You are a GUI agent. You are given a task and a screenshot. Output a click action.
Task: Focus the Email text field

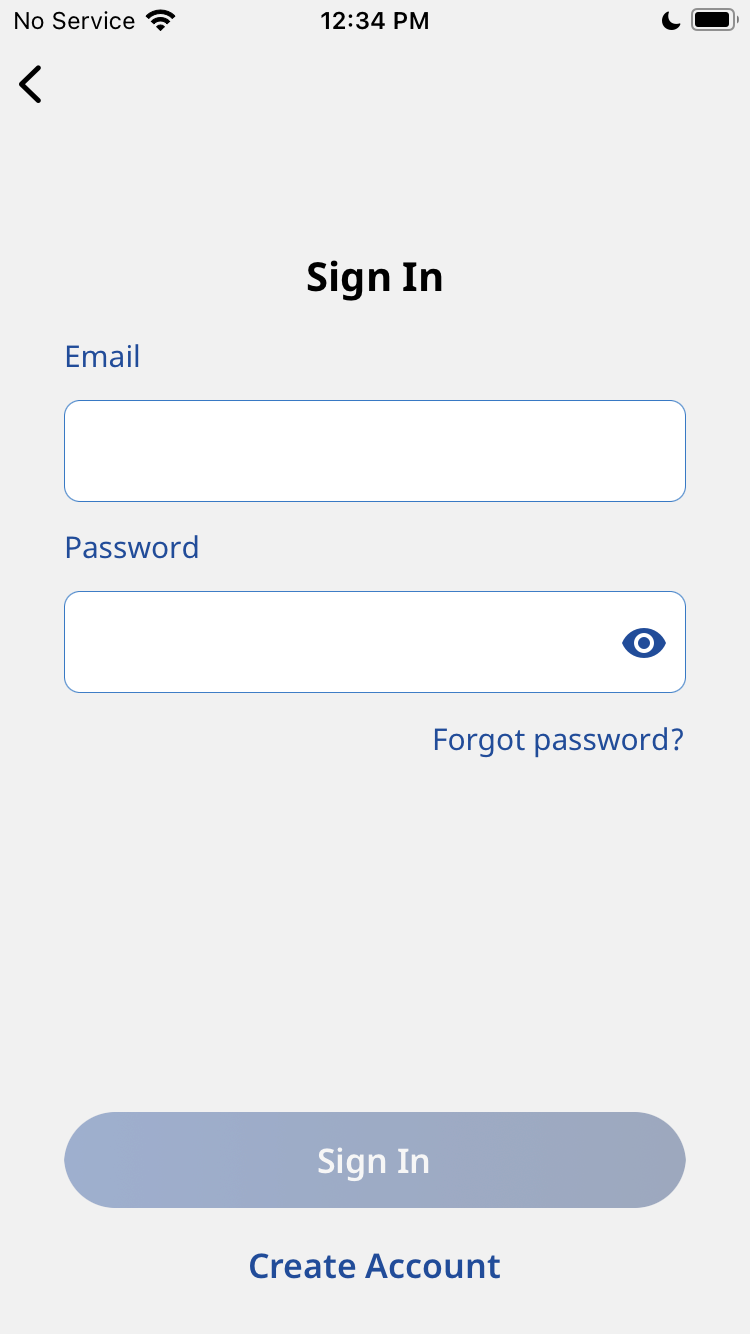point(374,451)
